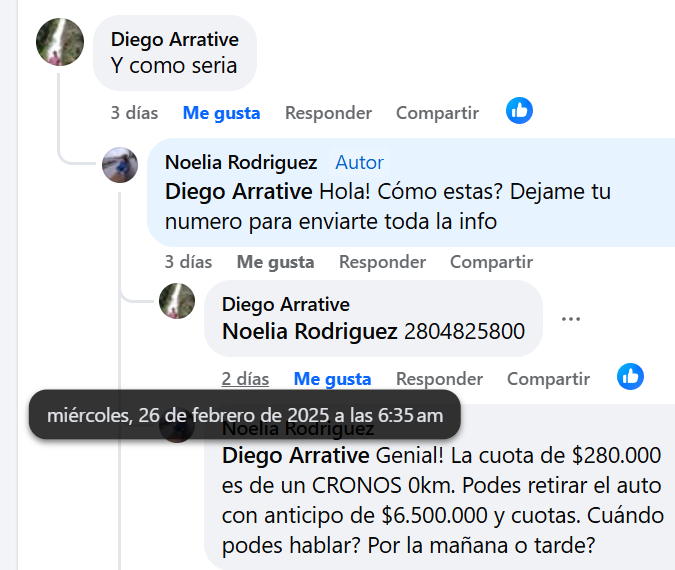Tap the Diego Arrative mention in Noelia's "Hola!" reply
This screenshot has height=570, width=675.
coord(237,191)
